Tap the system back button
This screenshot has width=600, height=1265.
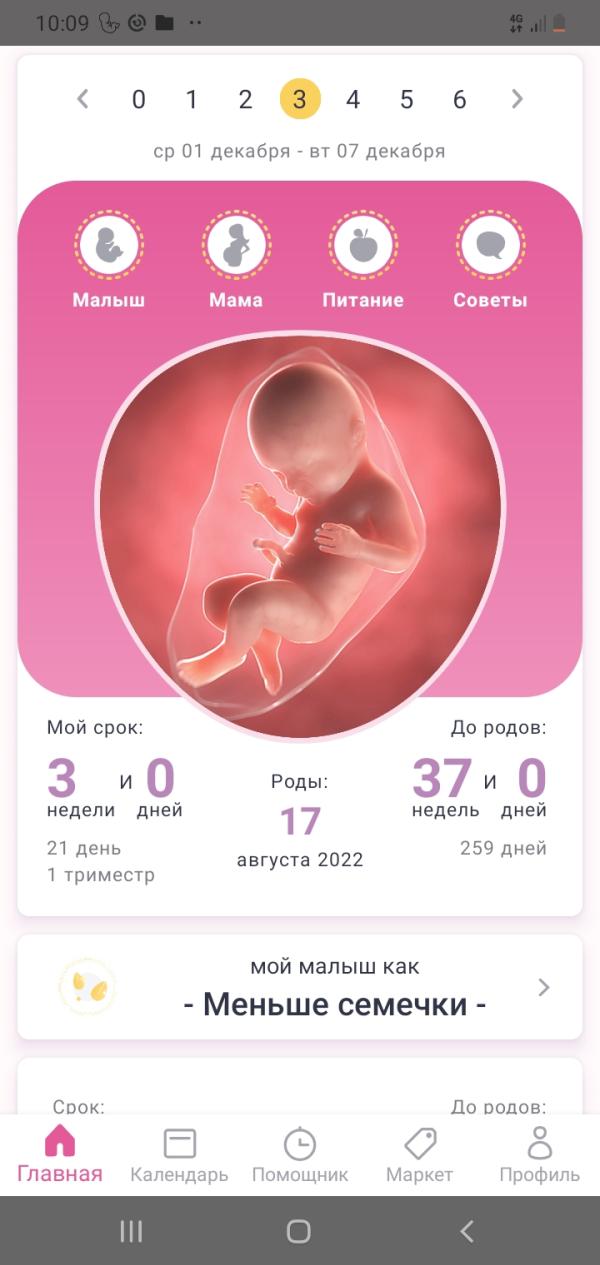467,1231
